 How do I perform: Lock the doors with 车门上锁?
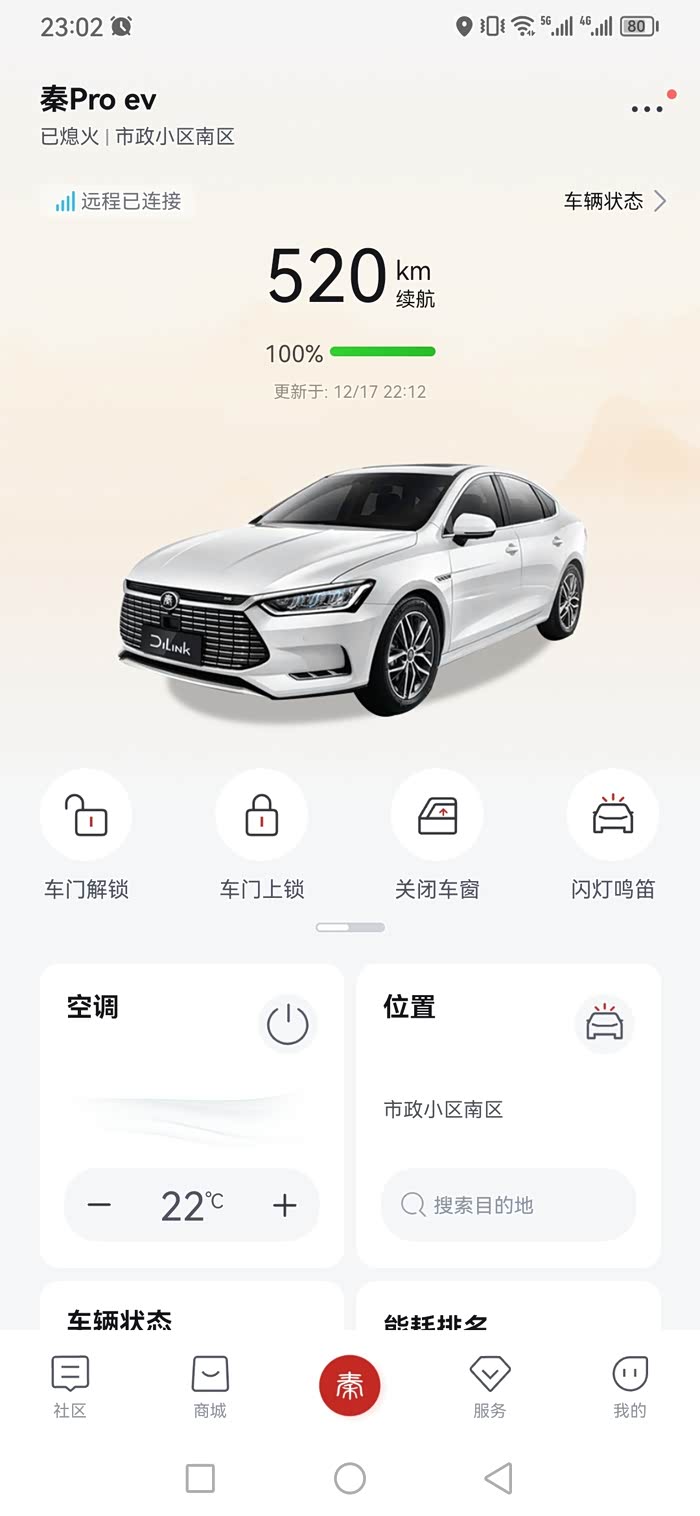pyautogui.click(x=261, y=815)
